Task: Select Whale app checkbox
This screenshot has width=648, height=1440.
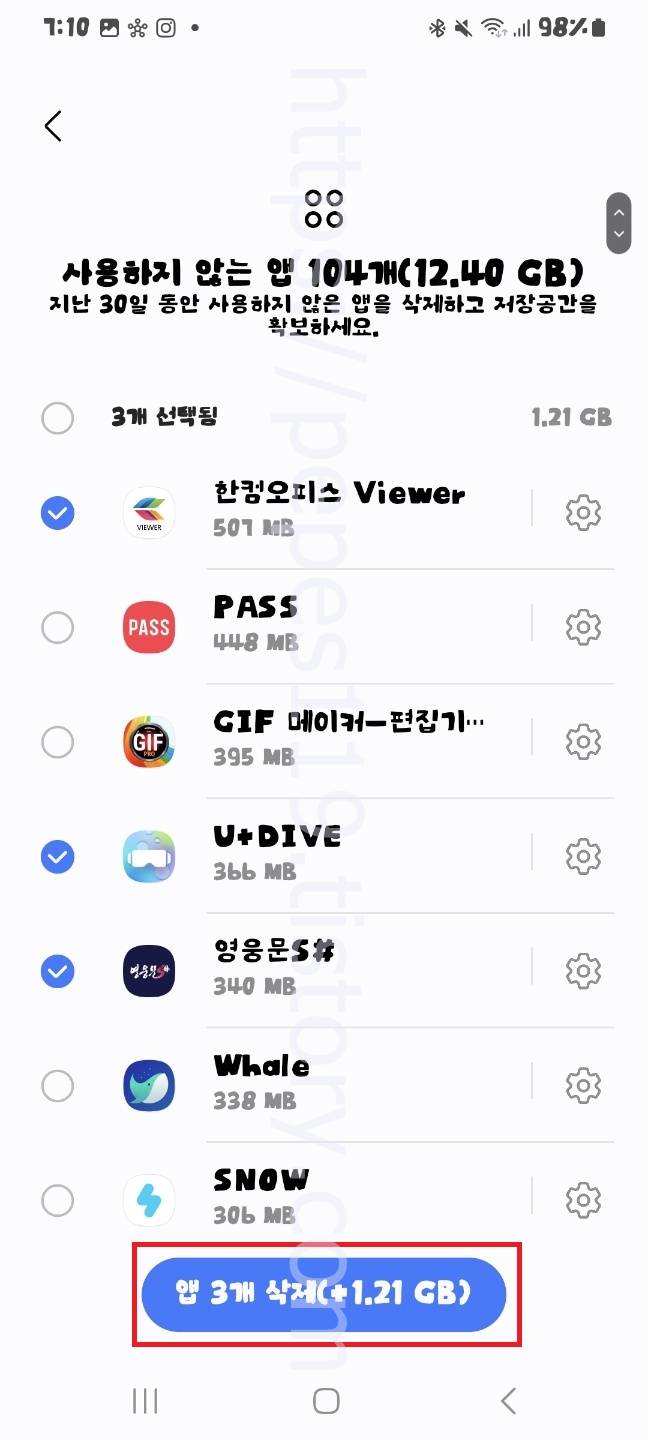Action: click(x=57, y=1085)
